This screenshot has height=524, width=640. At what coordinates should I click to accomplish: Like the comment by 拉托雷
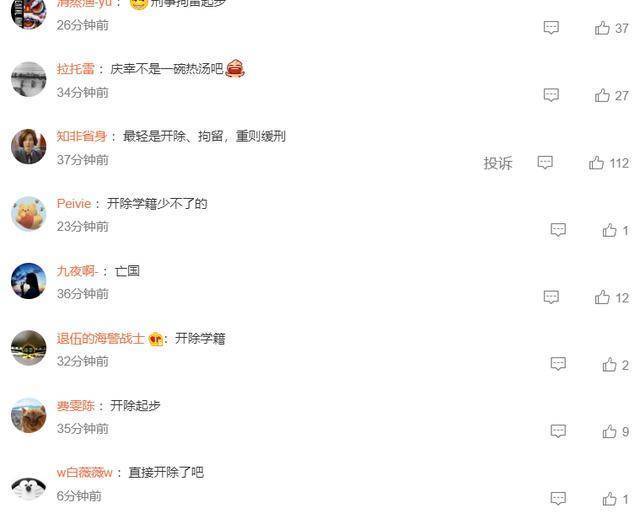602,96
